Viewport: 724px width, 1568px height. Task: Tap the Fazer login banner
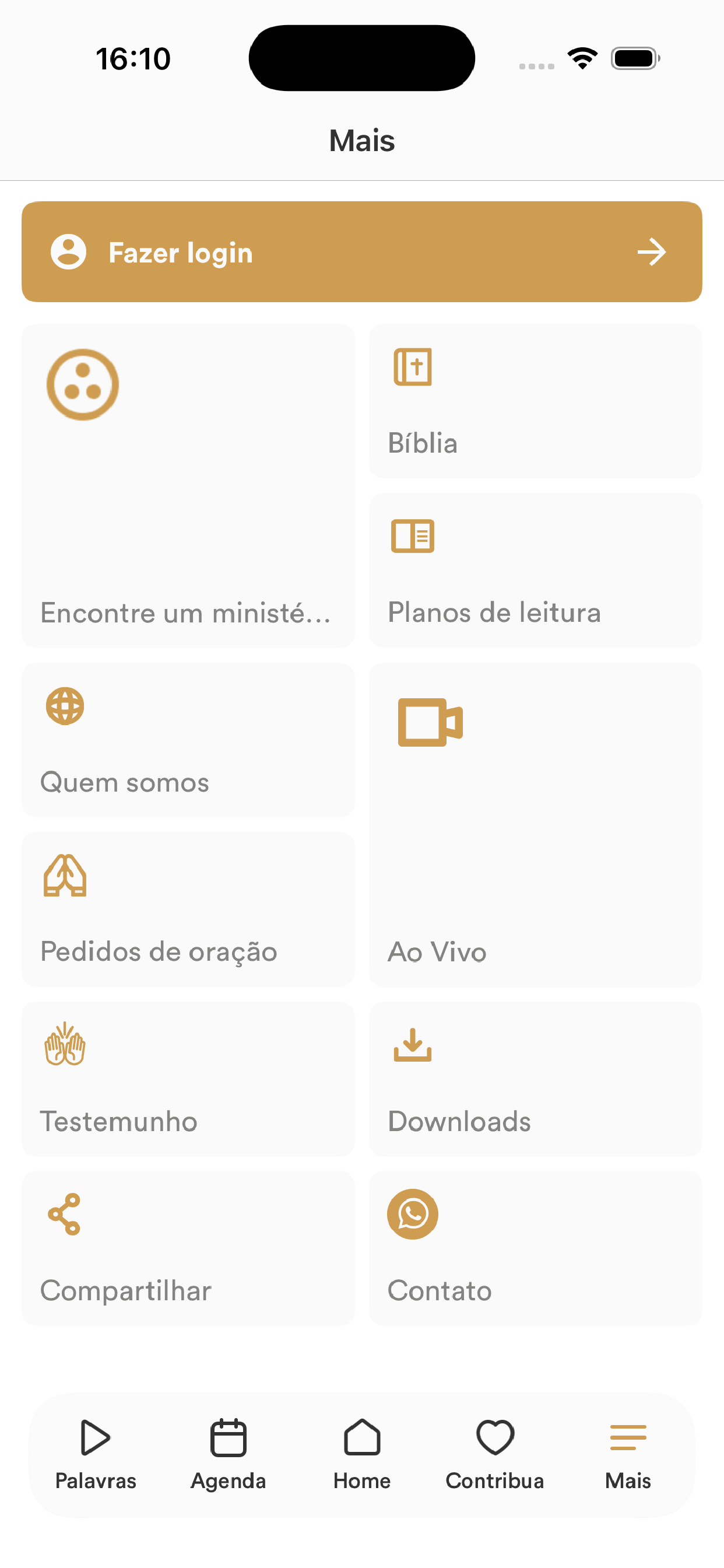(362, 252)
